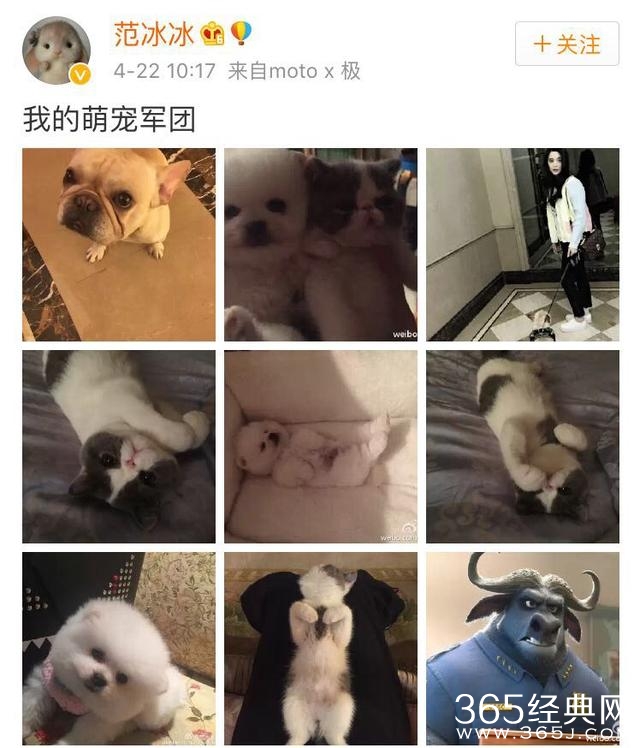Open the white puppy on cream sofa photo
This screenshot has width=640, height=748.
(320, 446)
